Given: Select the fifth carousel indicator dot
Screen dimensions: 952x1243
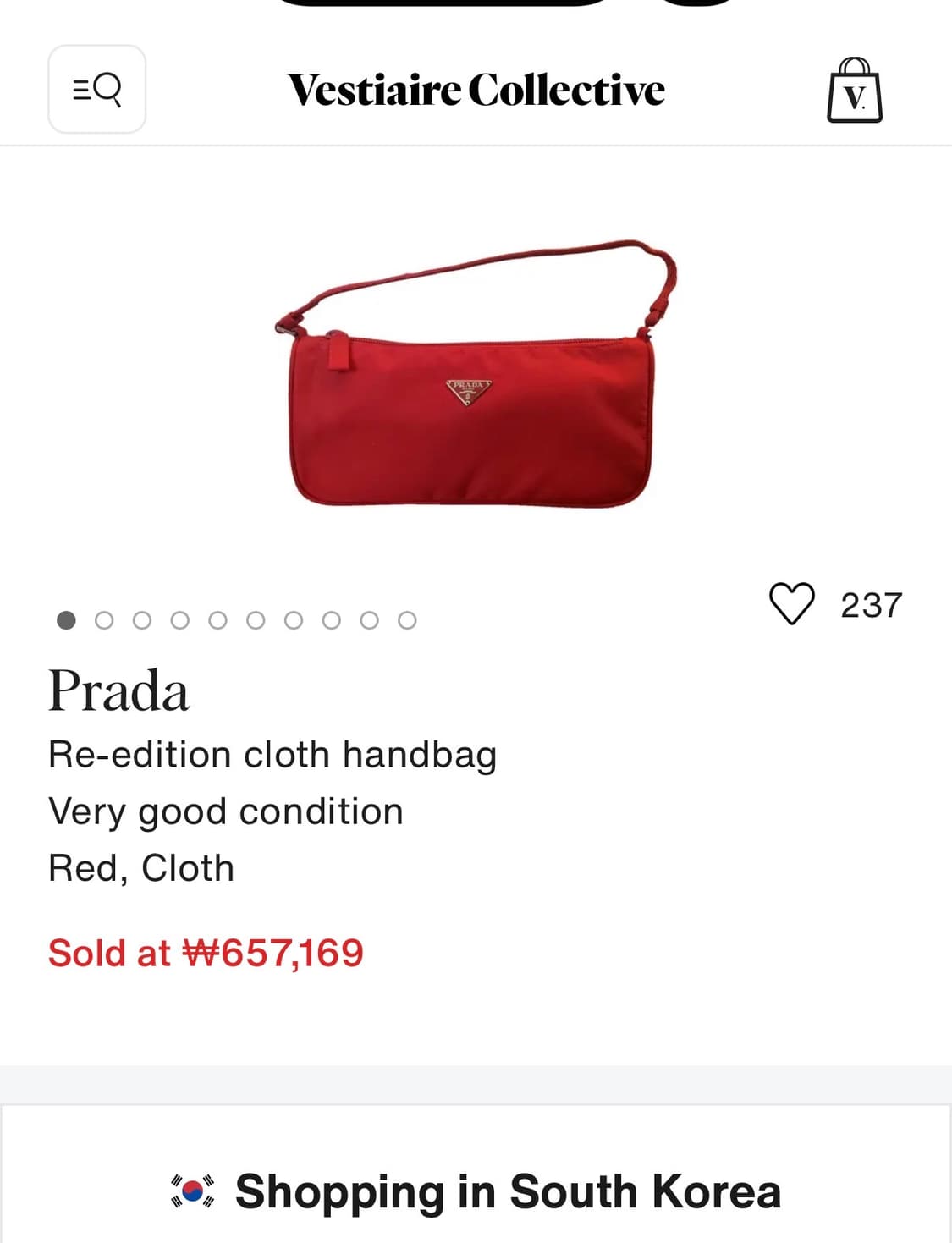Looking at the screenshot, I should click(217, 619).
